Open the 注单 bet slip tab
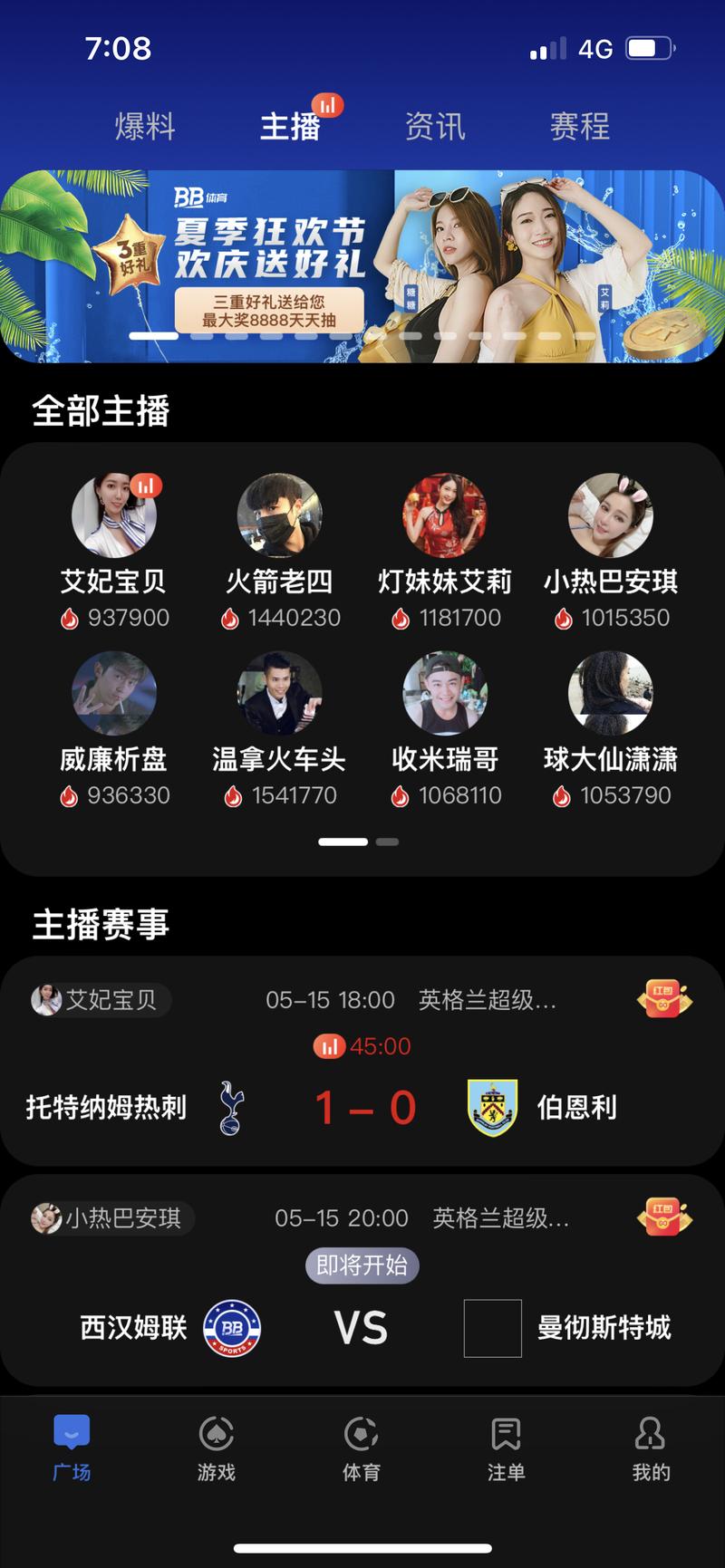725x1568 pixels. tap(506, 1448)
